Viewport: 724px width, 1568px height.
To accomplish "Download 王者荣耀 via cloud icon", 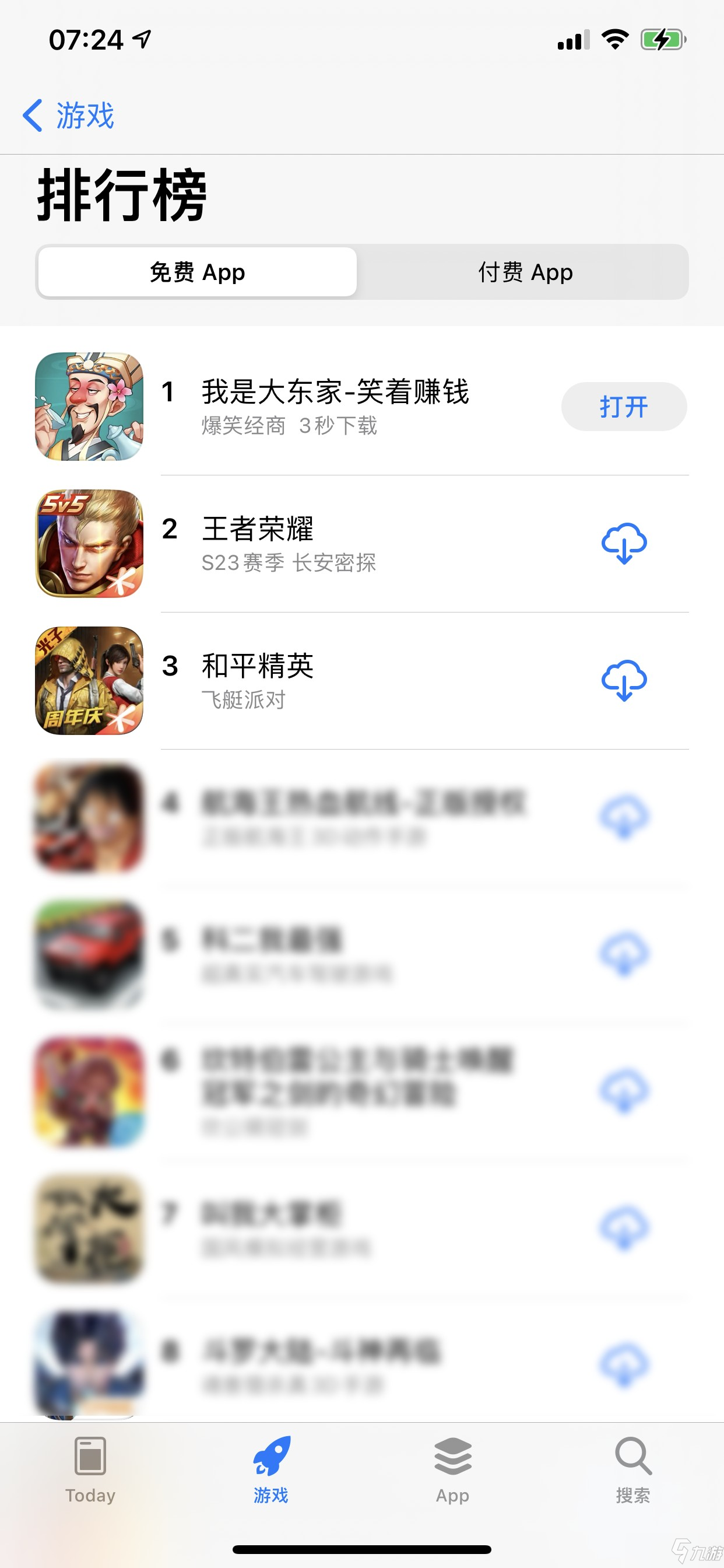I will [x=624, y=543].
